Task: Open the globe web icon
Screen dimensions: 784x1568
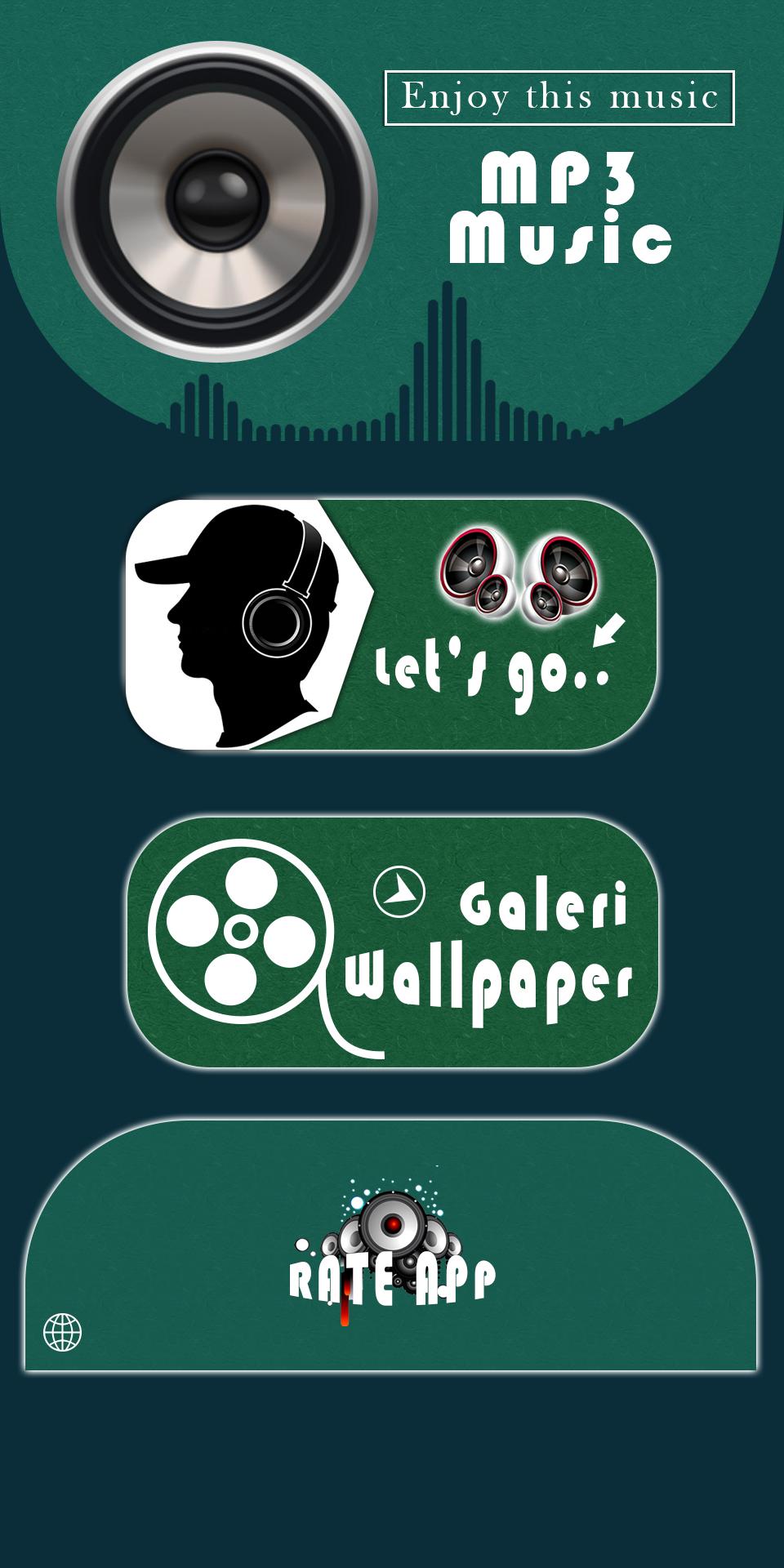Action: 62,1332
